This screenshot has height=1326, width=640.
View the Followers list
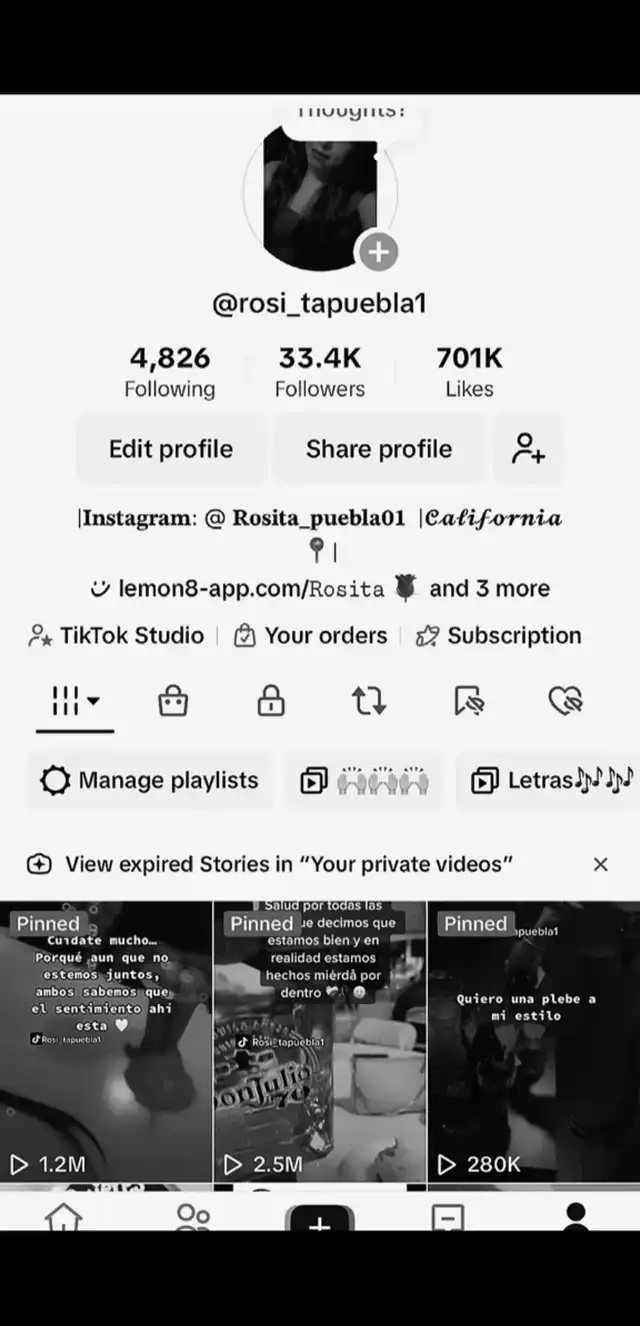(x=320, y=372)
